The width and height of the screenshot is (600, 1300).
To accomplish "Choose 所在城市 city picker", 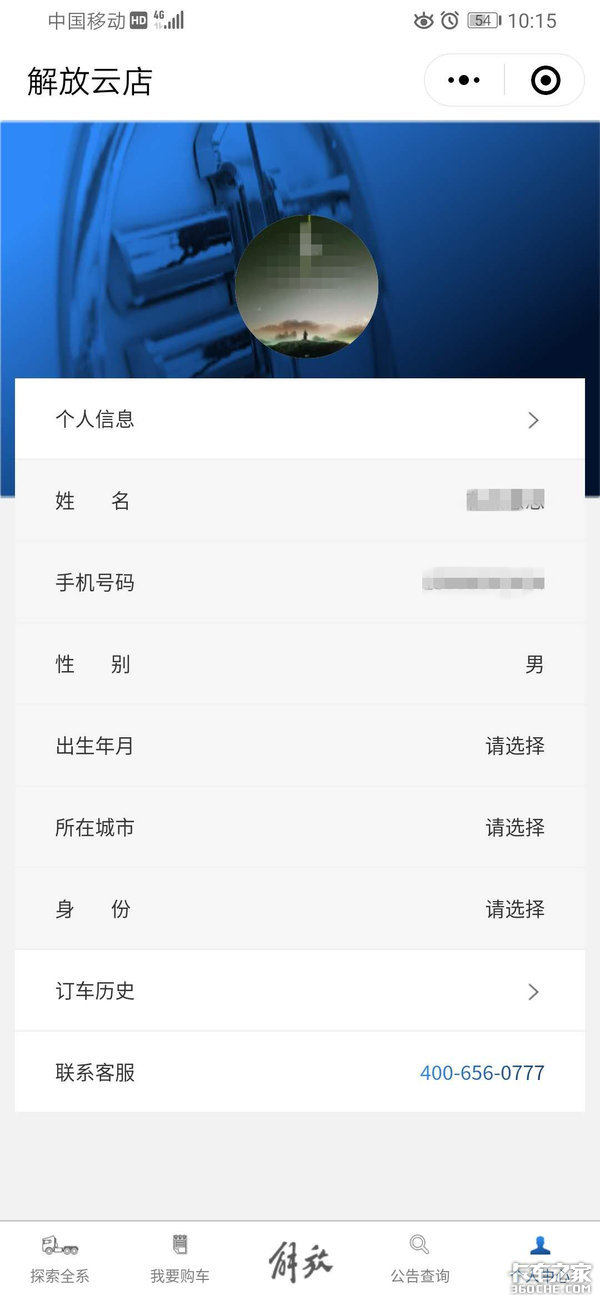I will click(514, 828).
